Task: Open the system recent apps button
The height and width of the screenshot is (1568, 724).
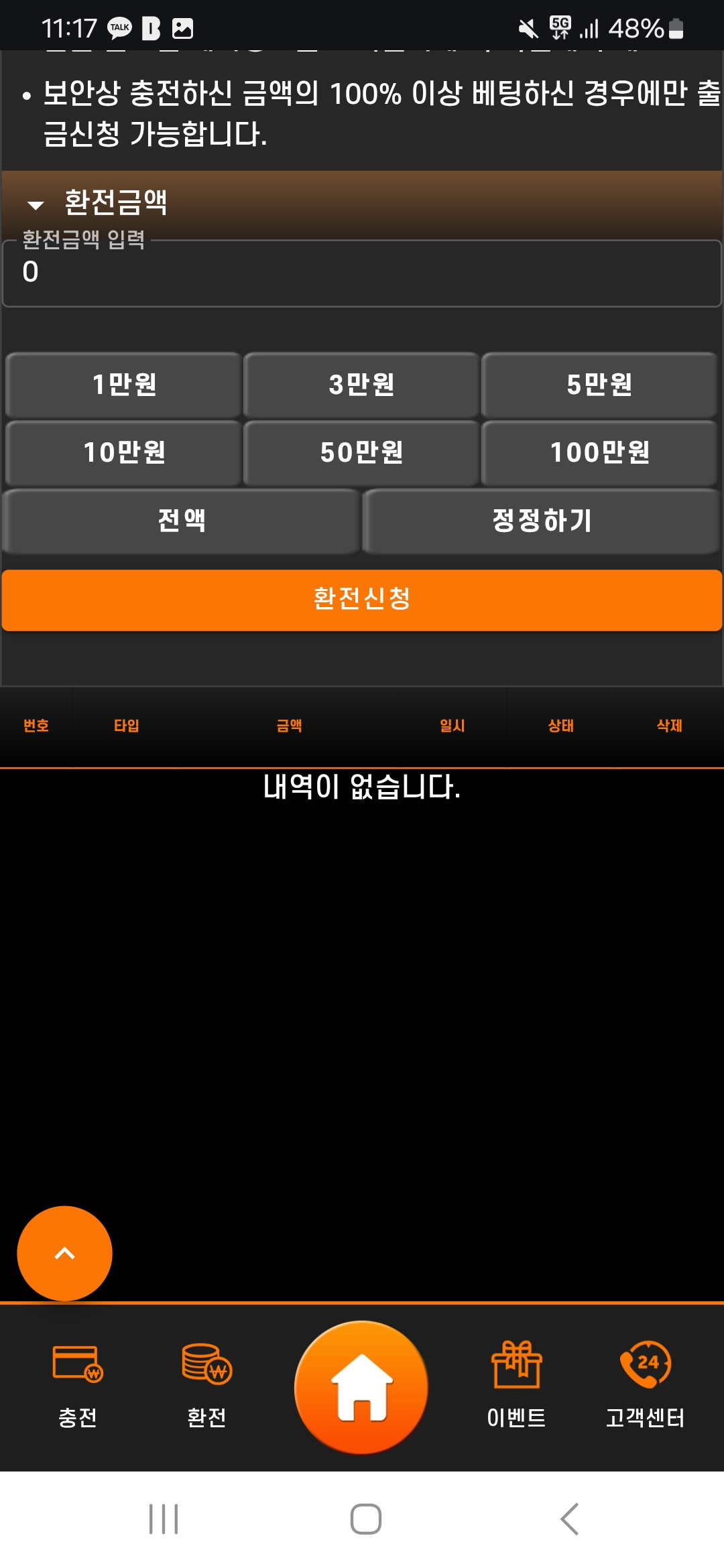Action: (164, 1518)
